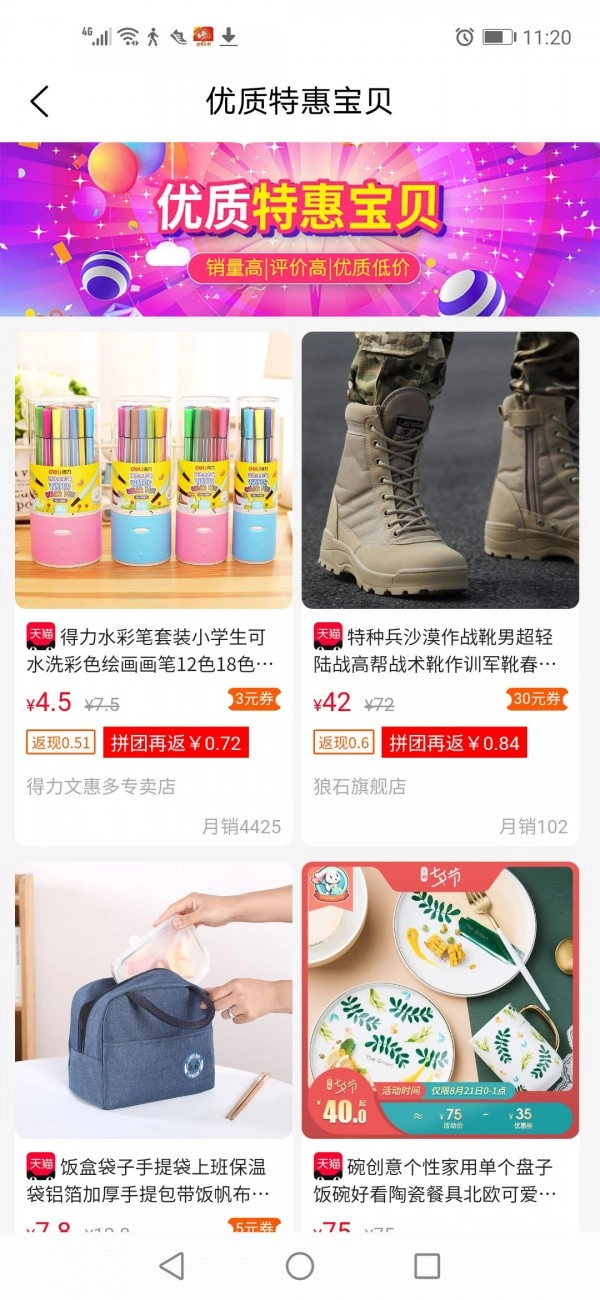The height and width of the screenshot is (1300, 600).
Task: Open the 得力水彩笔套装 product card
Action: (153, 470)
